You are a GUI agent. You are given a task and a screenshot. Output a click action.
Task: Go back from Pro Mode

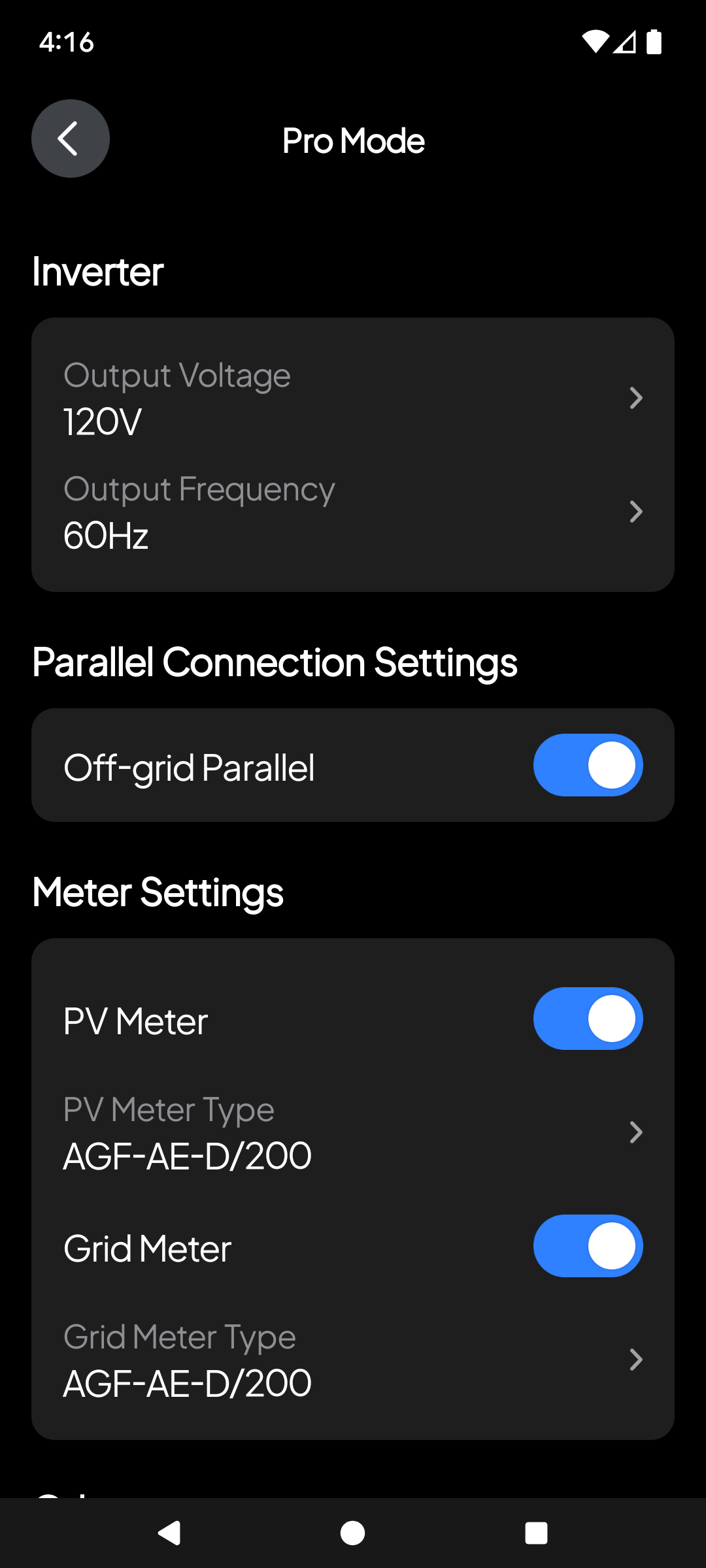(71, 139)
